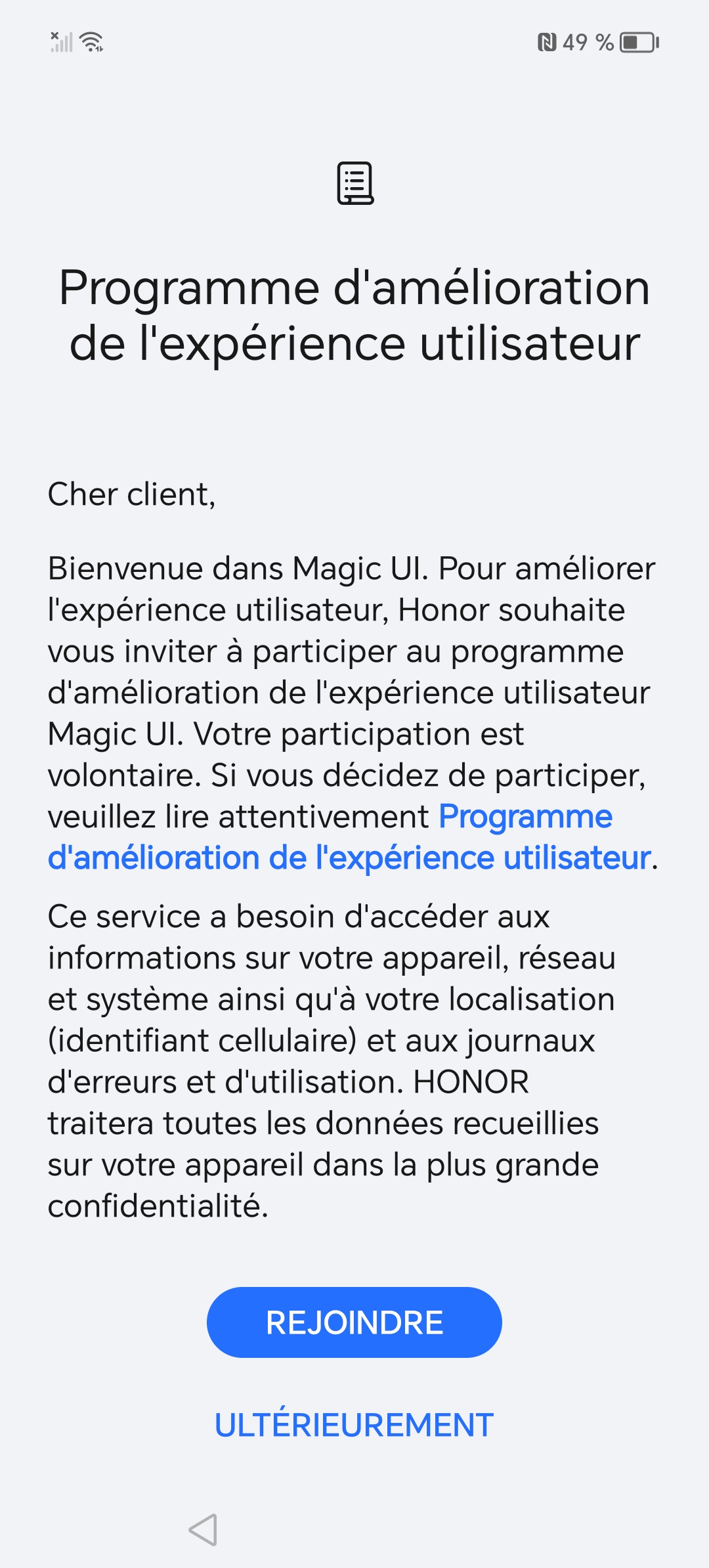Image resolution: width=709 pixels, height=1568 pixels.
Task: Tap the REJOINDRE button
Action: tap(354, 1322)
